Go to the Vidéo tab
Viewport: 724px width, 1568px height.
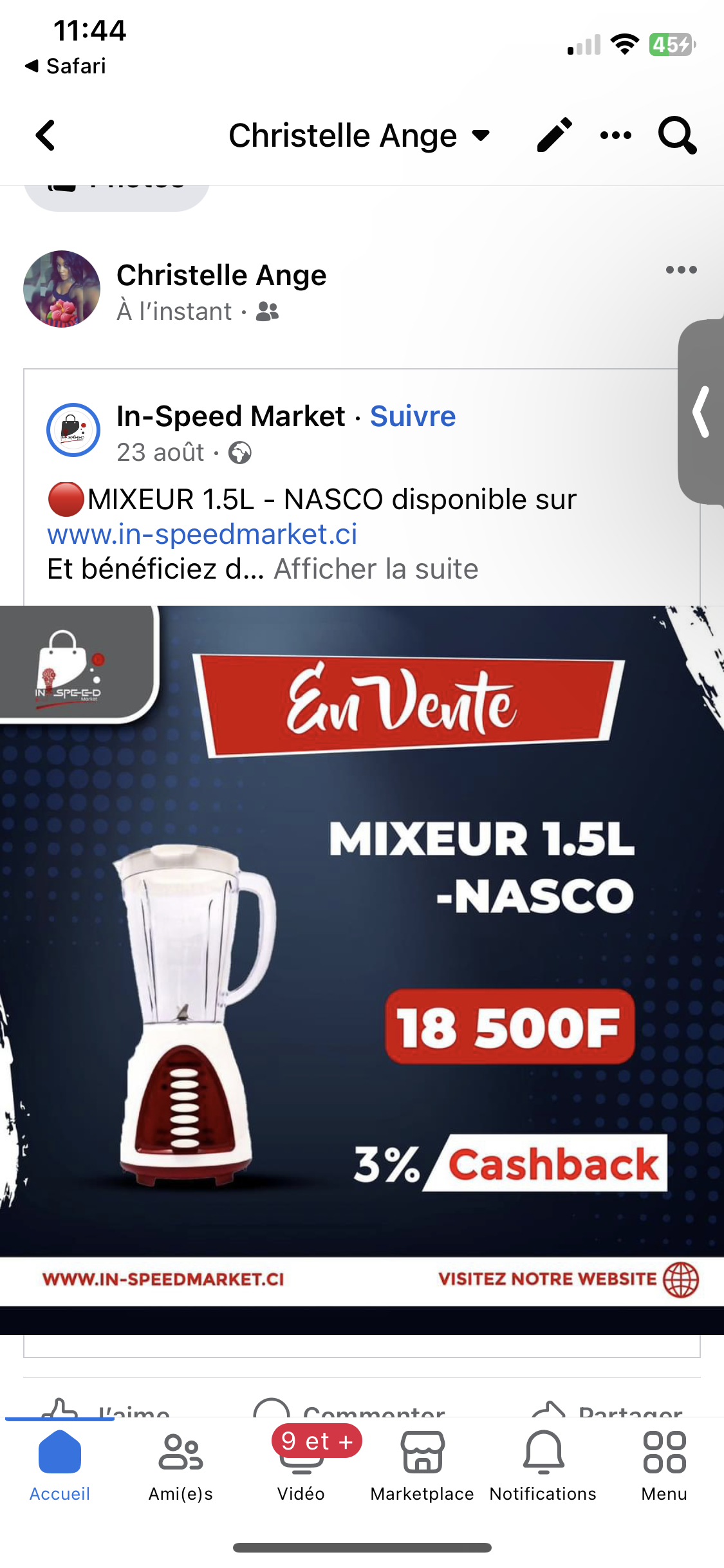pyautogui.click(x=301, y=1465)
